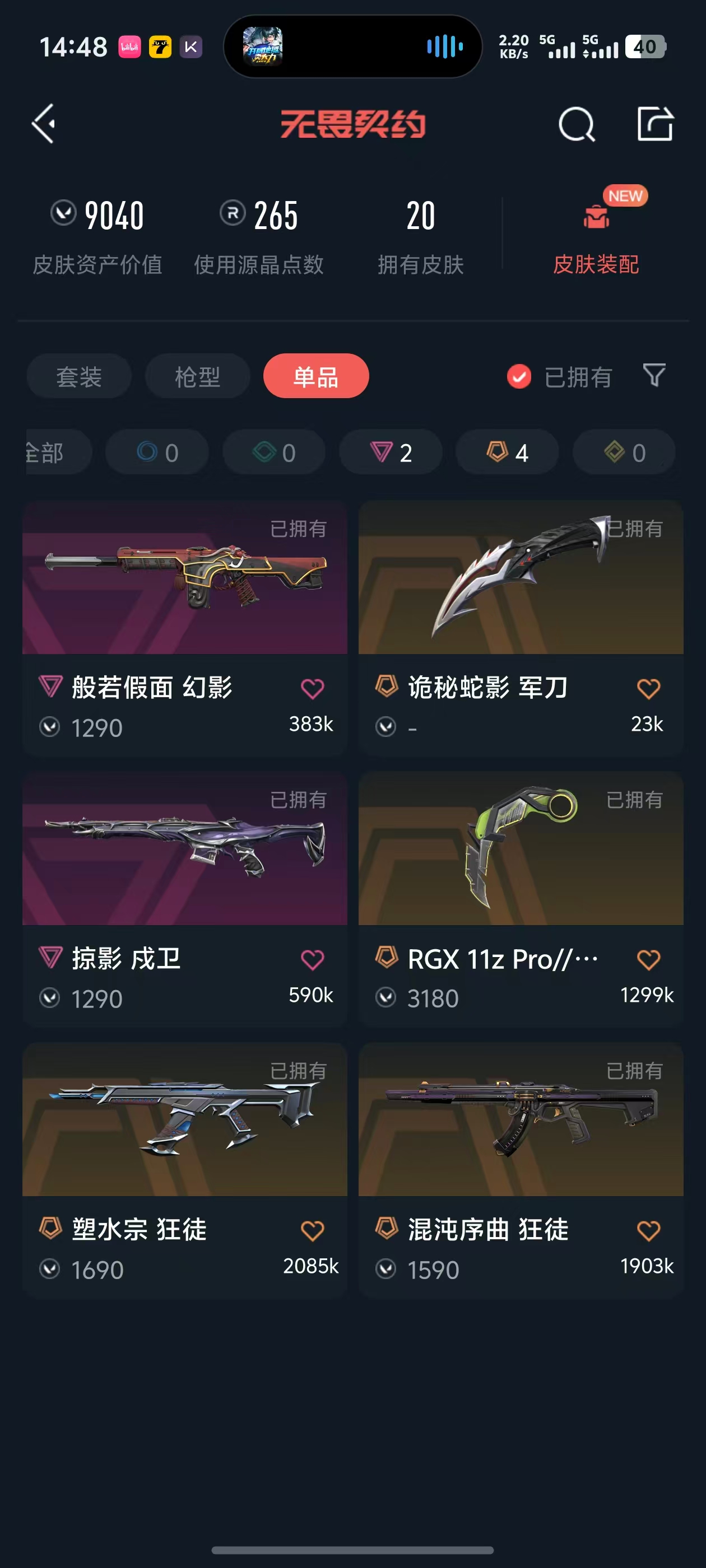
Task: Select the 全部 rarity chip
Action: pyautogui.click(x=58, y=452)
